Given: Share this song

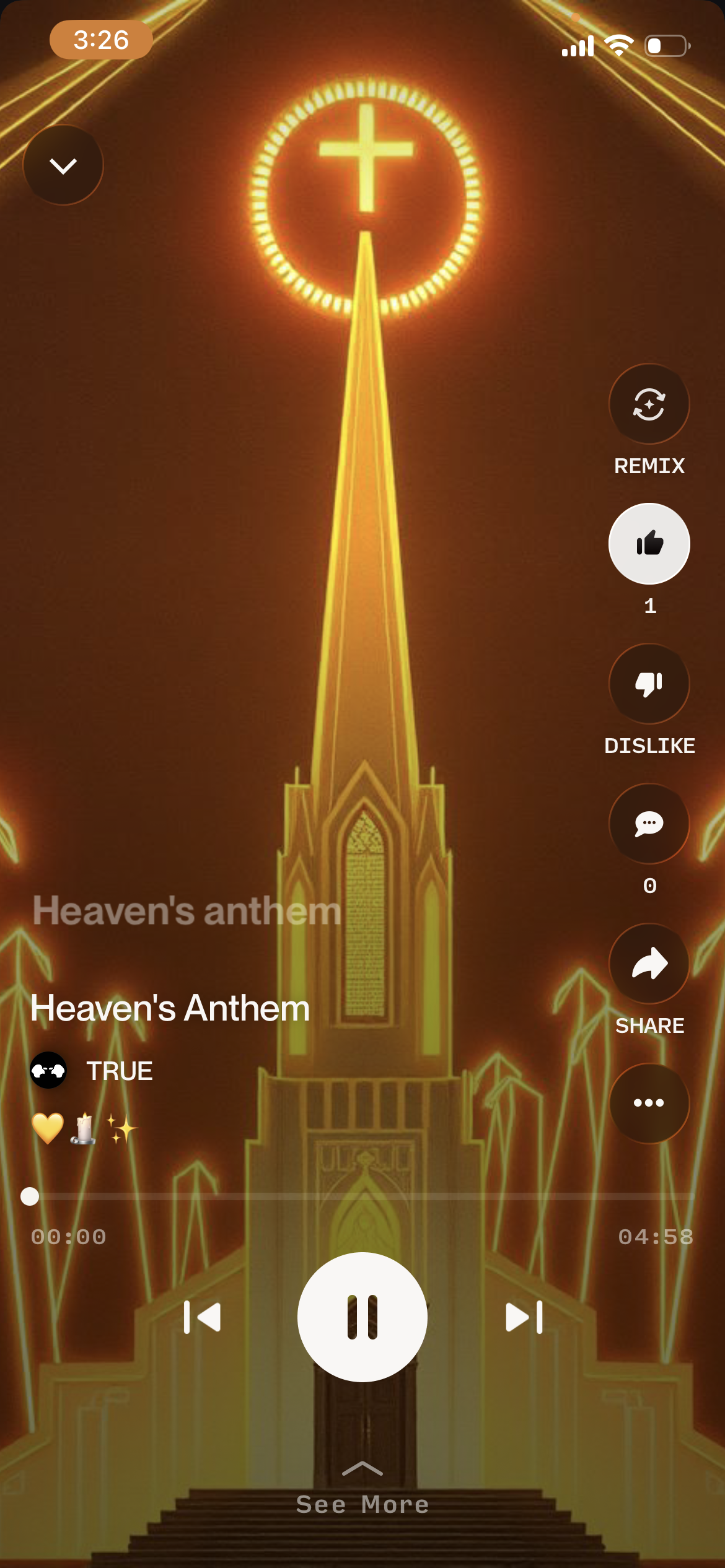Looking at the screenshot, I should 649,963.
